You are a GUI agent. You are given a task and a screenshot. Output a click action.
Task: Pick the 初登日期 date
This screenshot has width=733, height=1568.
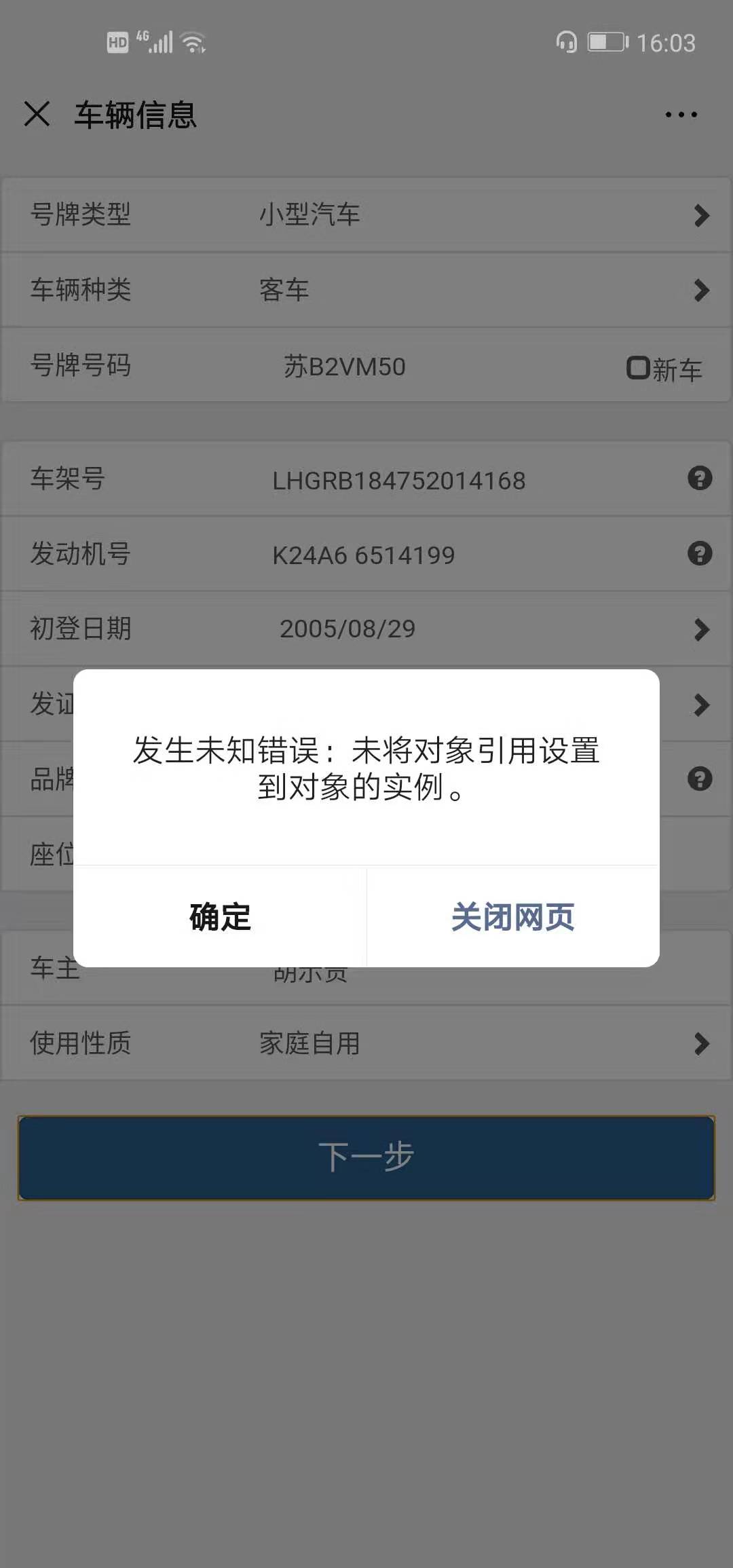point(366,629)
